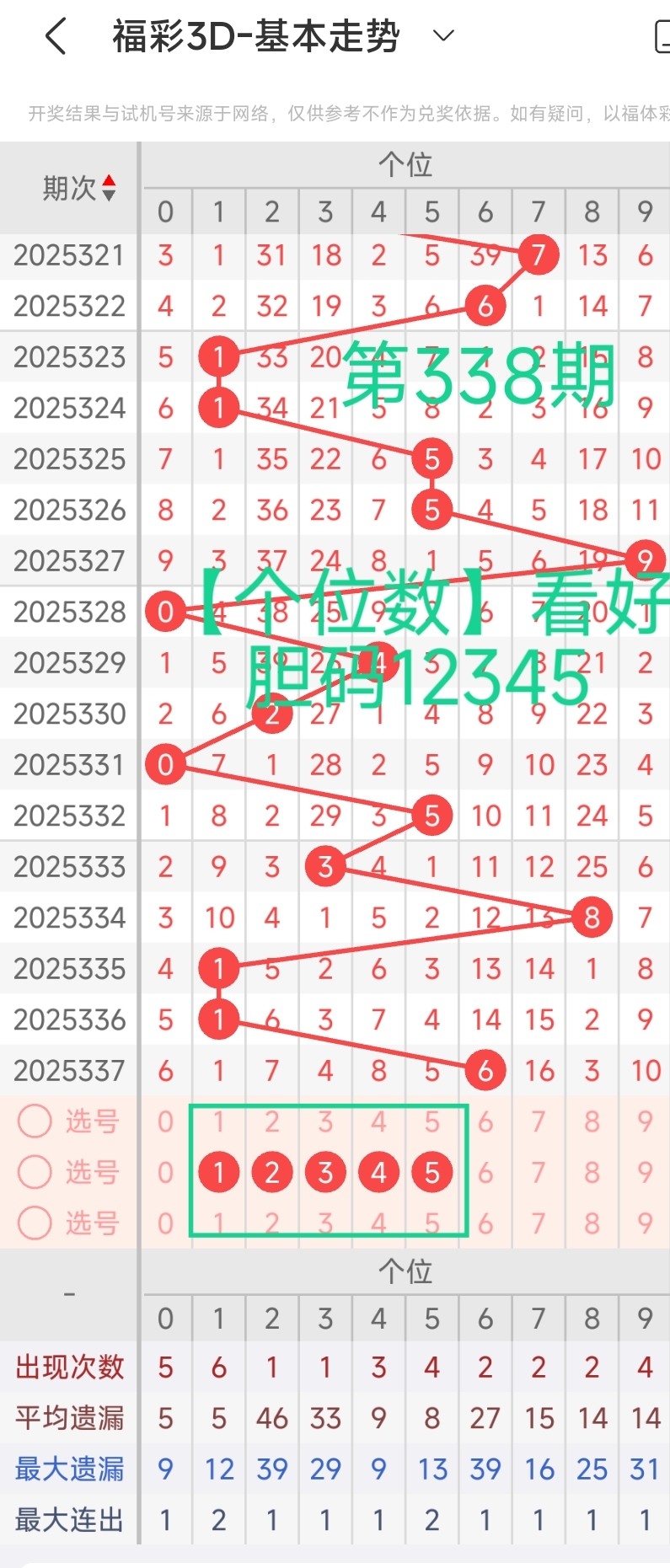The image size is (670, 1568).
Task: Tap the red ascending sort arrow beside 期次
Action: pyautogui.click(x=109, y=180)
